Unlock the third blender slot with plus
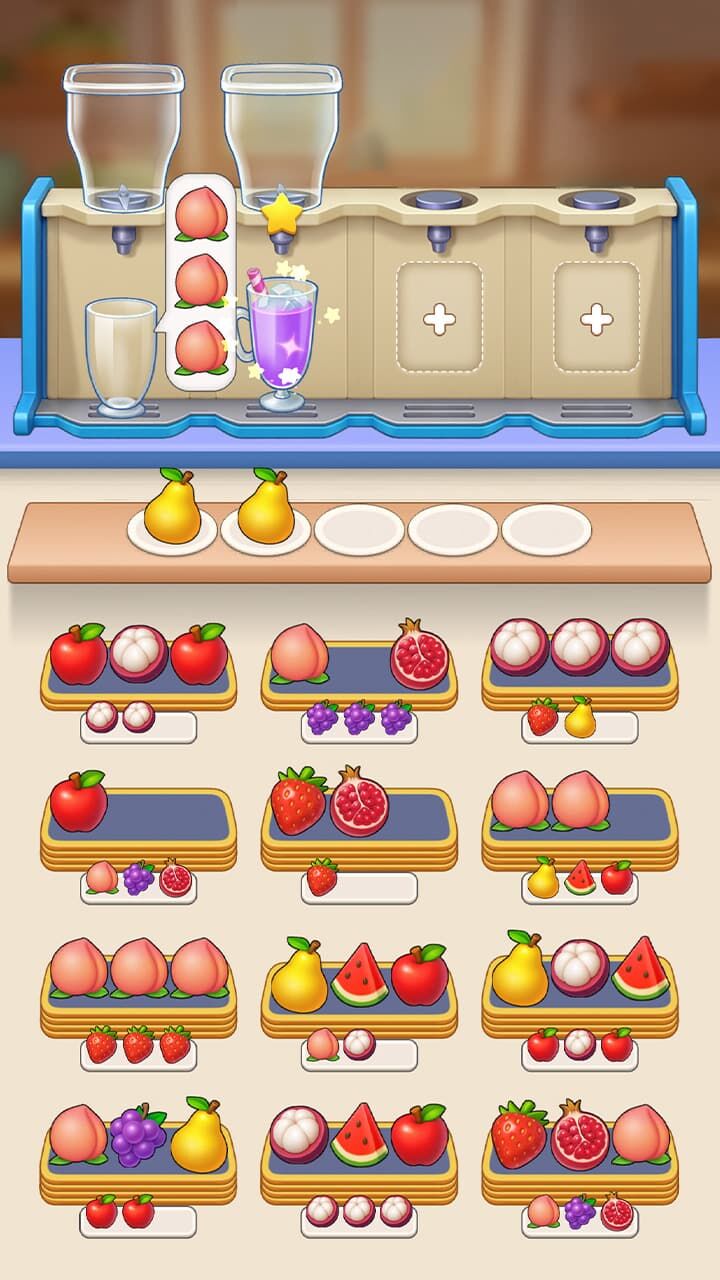Viewport: 720px width, 1280px height. (x=439, y=319)
